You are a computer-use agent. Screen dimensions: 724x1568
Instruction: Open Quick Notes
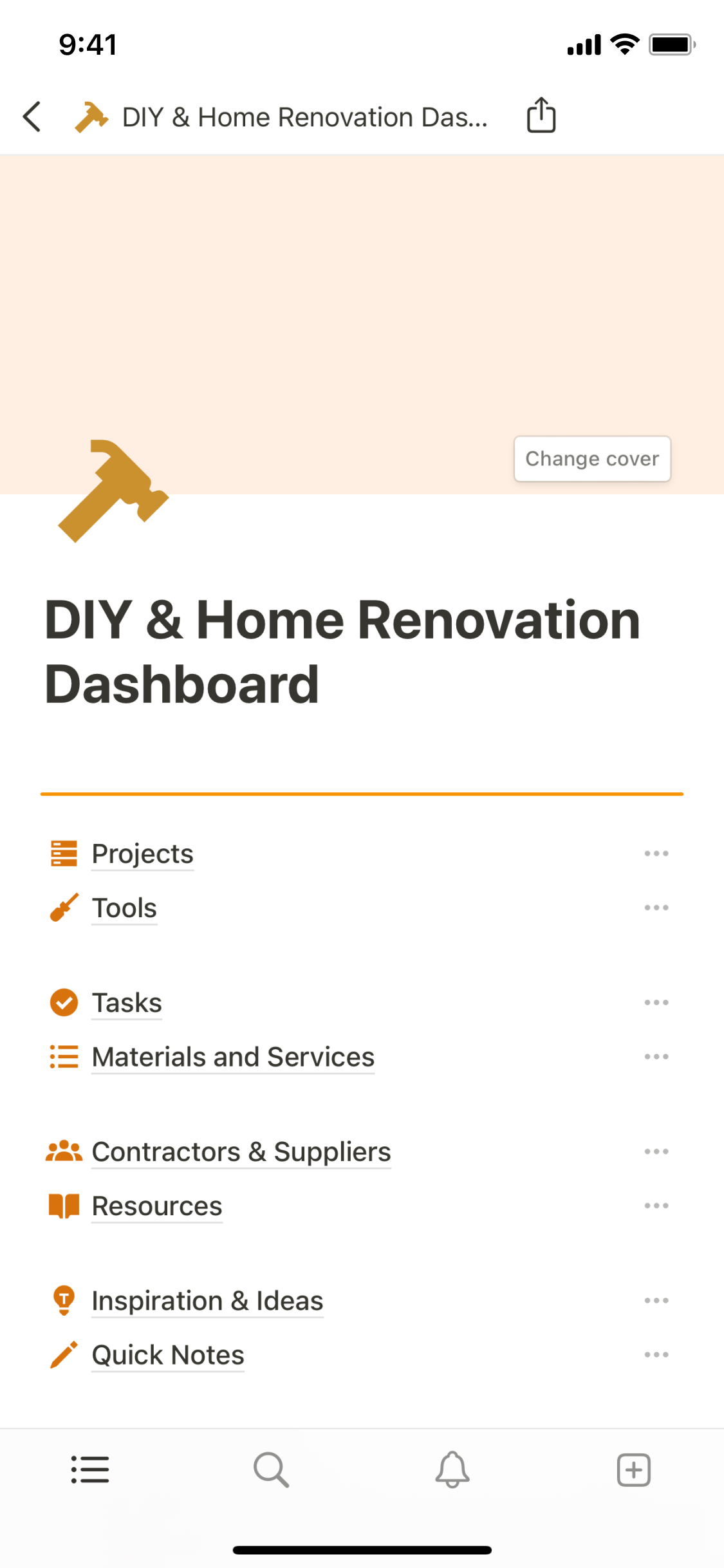168,1355
